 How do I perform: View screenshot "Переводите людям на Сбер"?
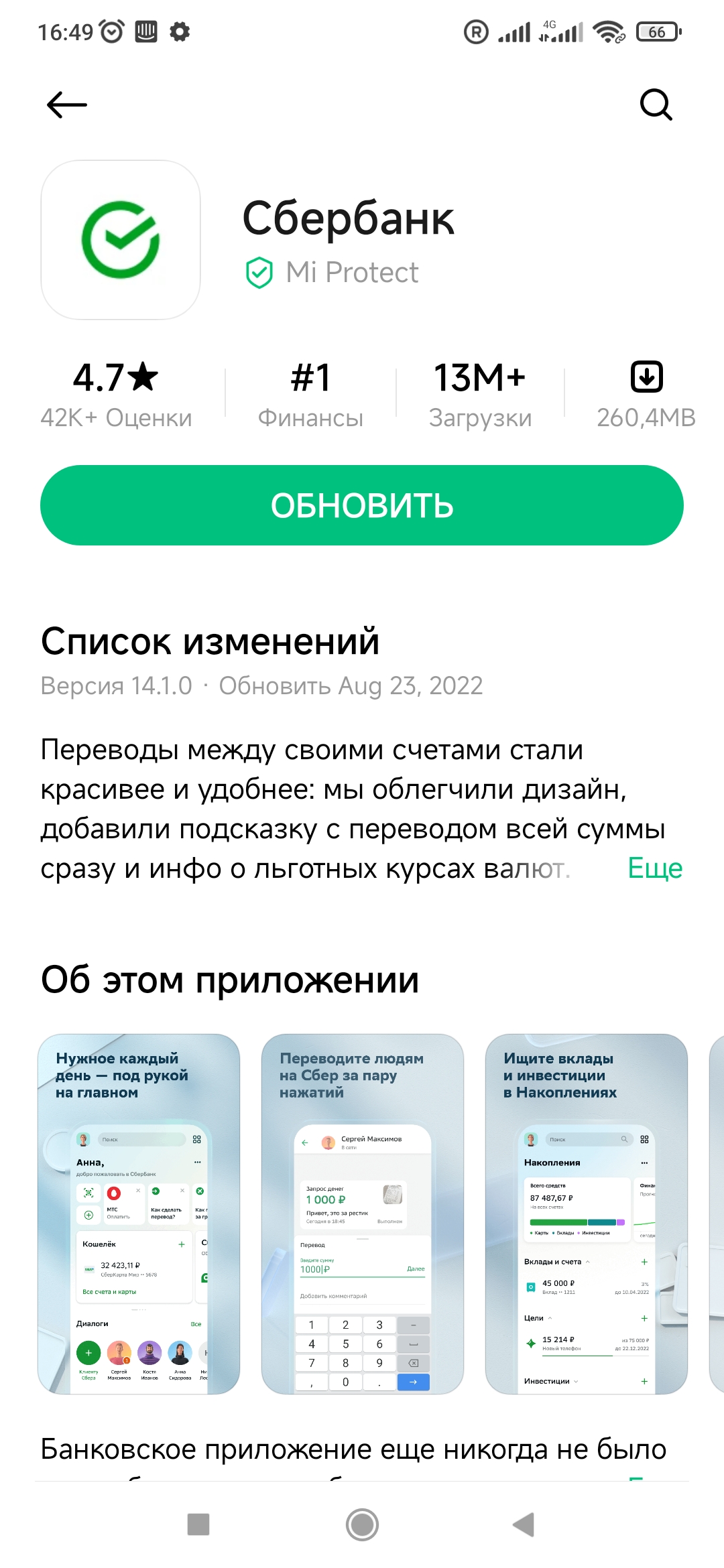(362, 1214)
